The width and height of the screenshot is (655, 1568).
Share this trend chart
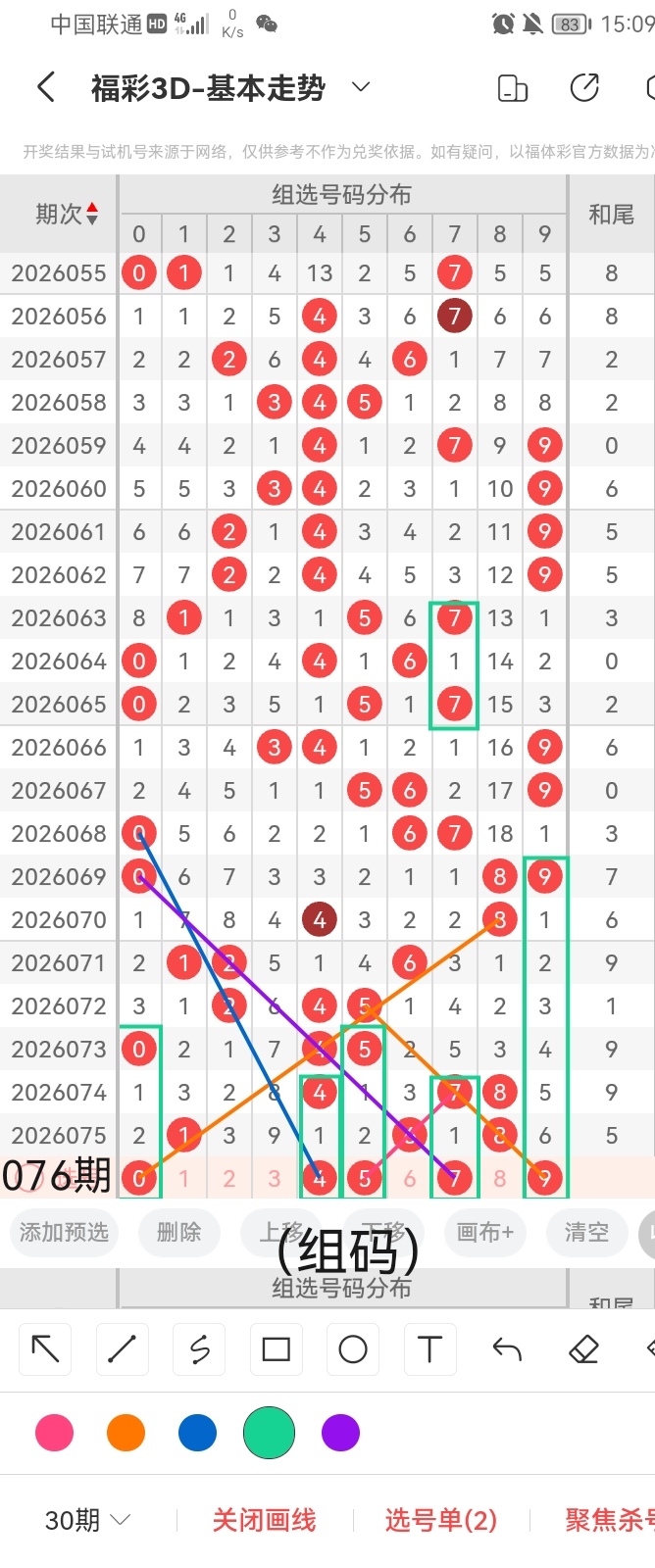point(584,88)
